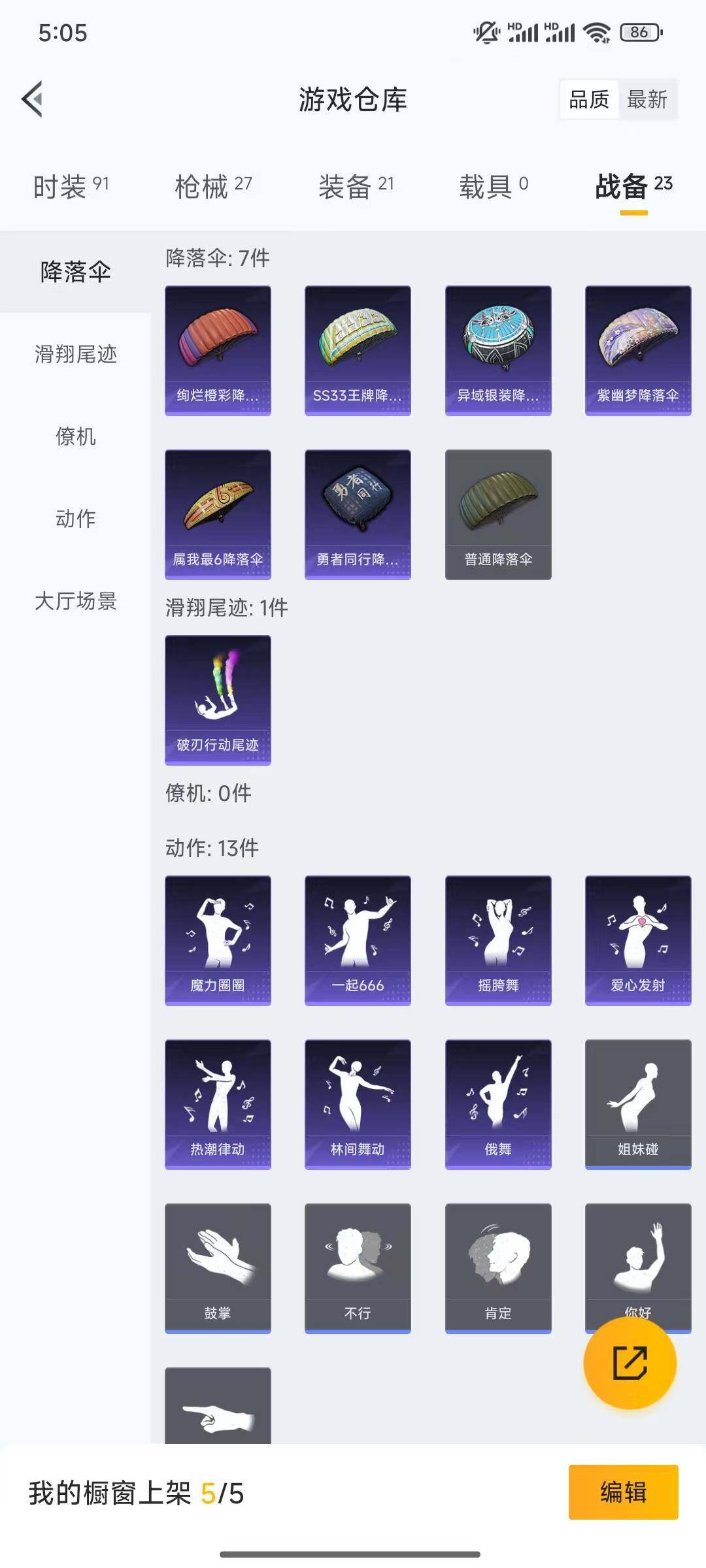Open the 紫幽梦降落伞 item
Viewport: 706px width, 1568px height.
[x=637, y=350]
